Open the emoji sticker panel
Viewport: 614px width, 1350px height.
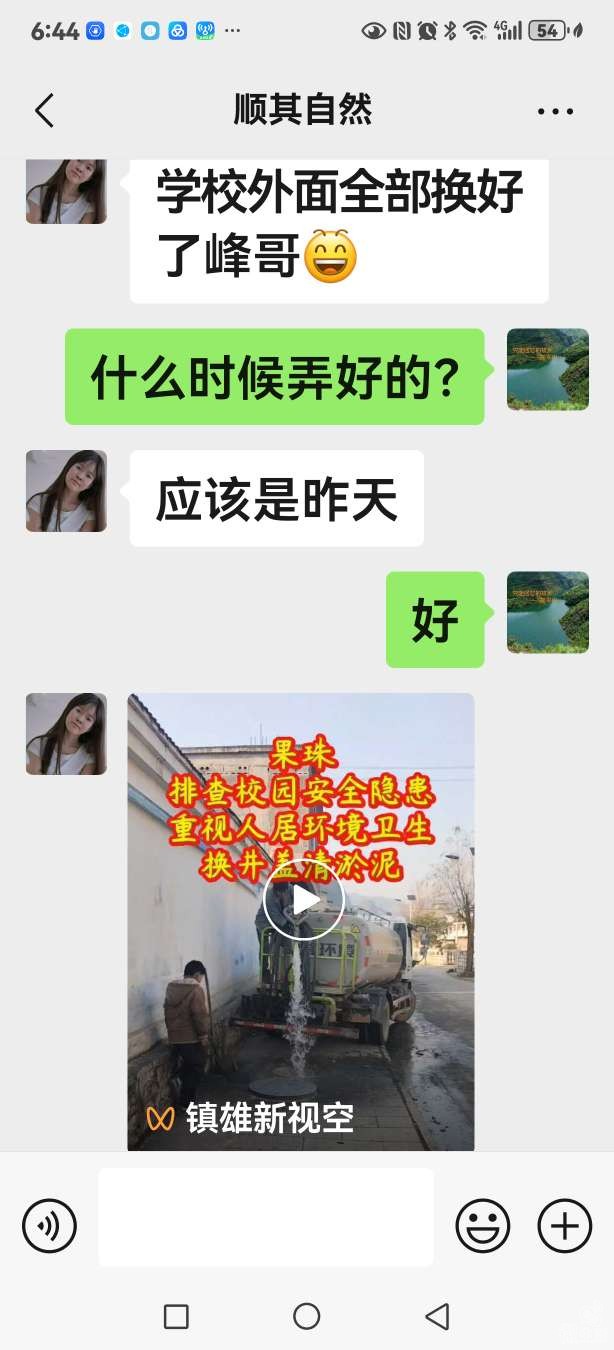coord(482,1225)
